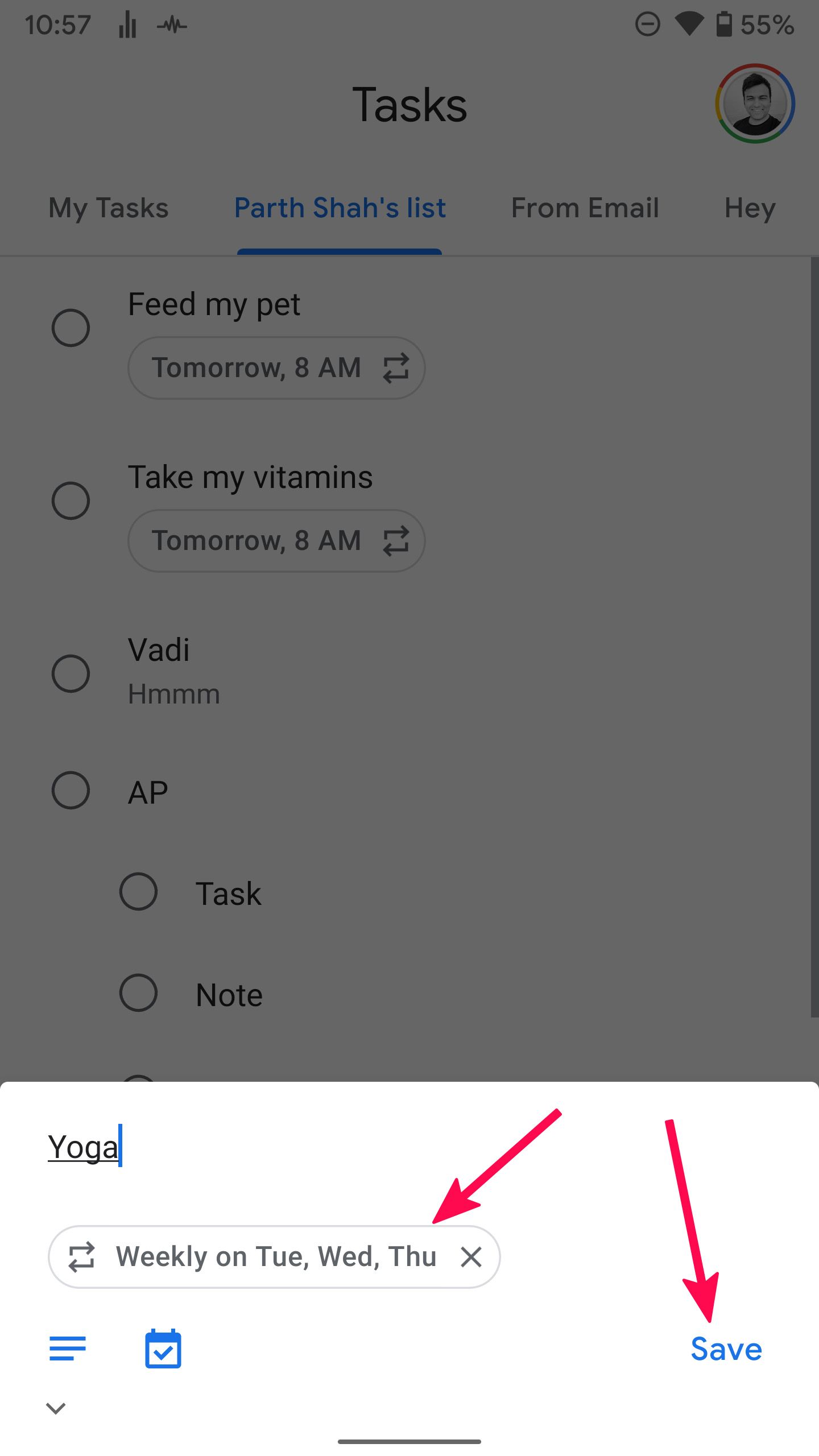Tap the repeat icon in the Weekly recurrence chip
819x1456 pixels.
[81, 1257]
